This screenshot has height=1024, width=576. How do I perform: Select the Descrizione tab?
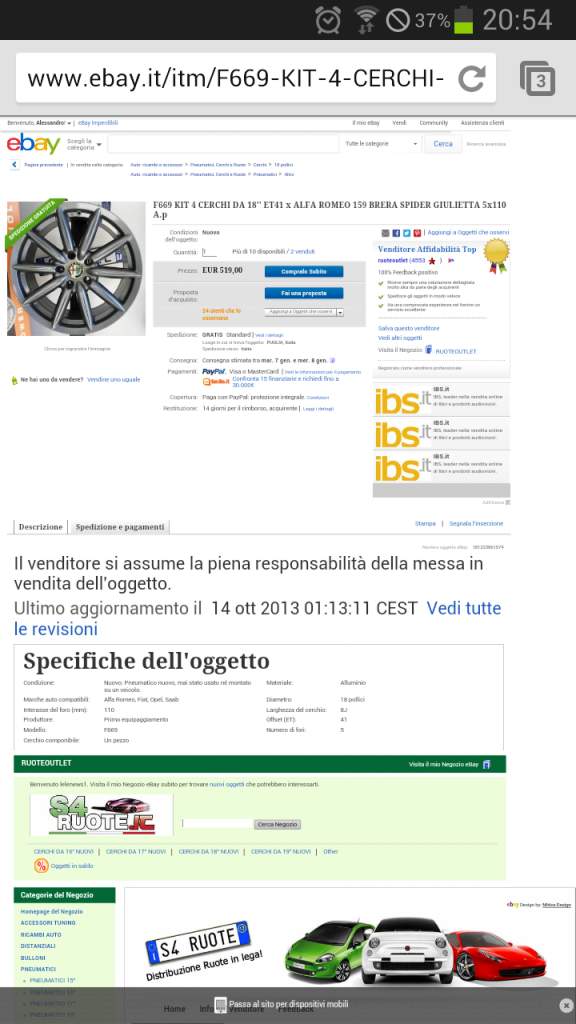(x=40, y=527)
